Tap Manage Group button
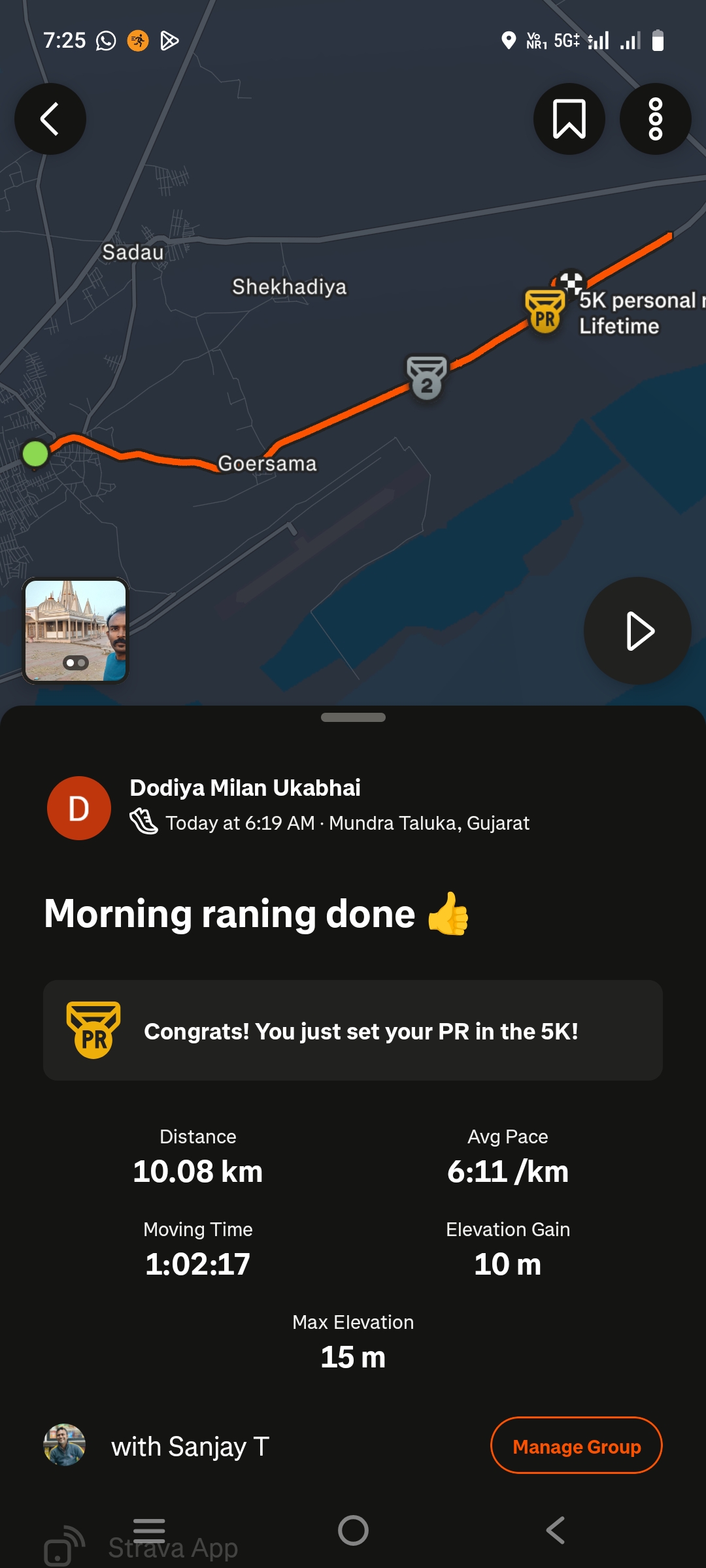 click(576, 1445)
